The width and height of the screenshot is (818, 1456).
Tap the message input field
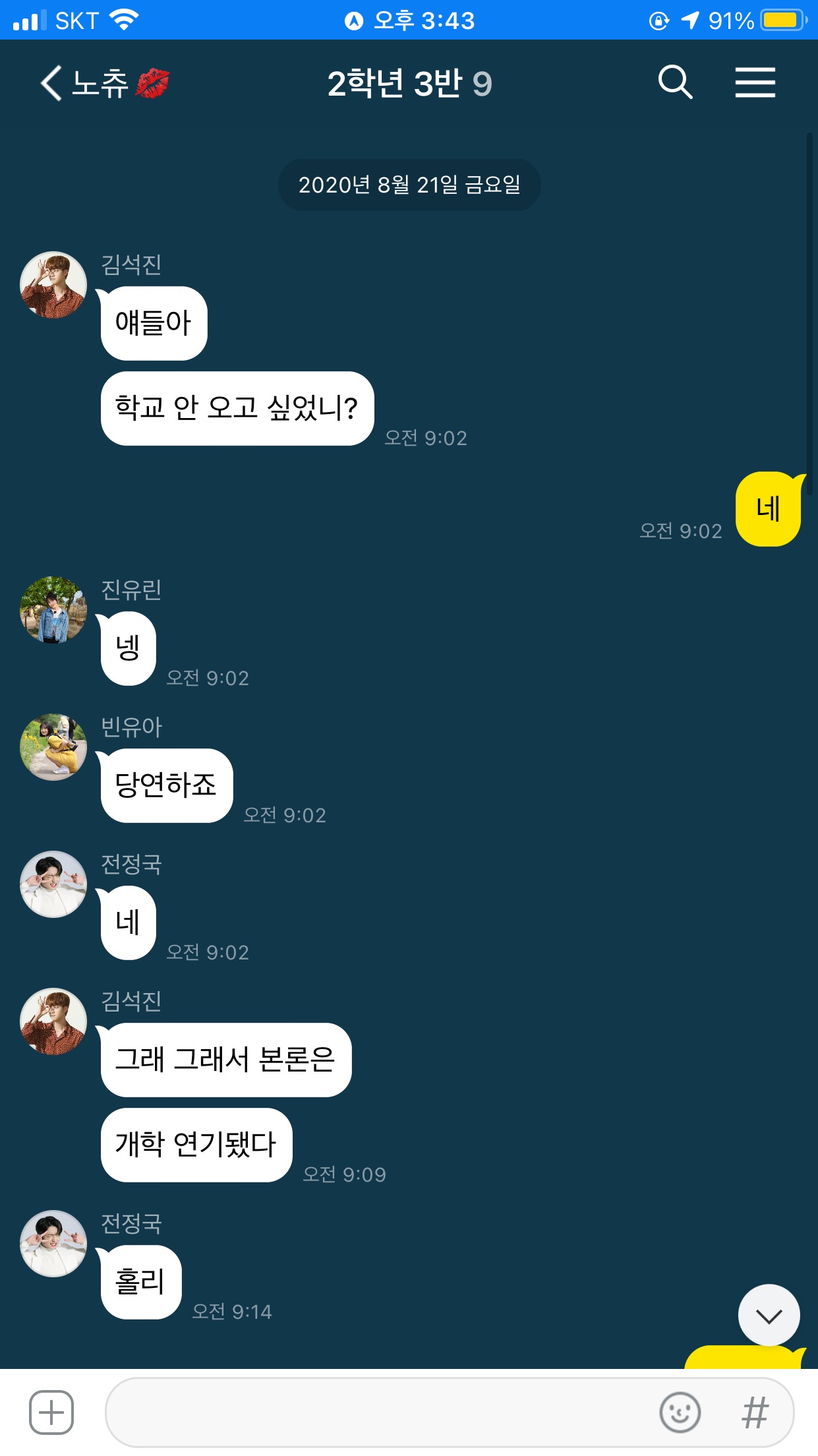click(379, 1412)
